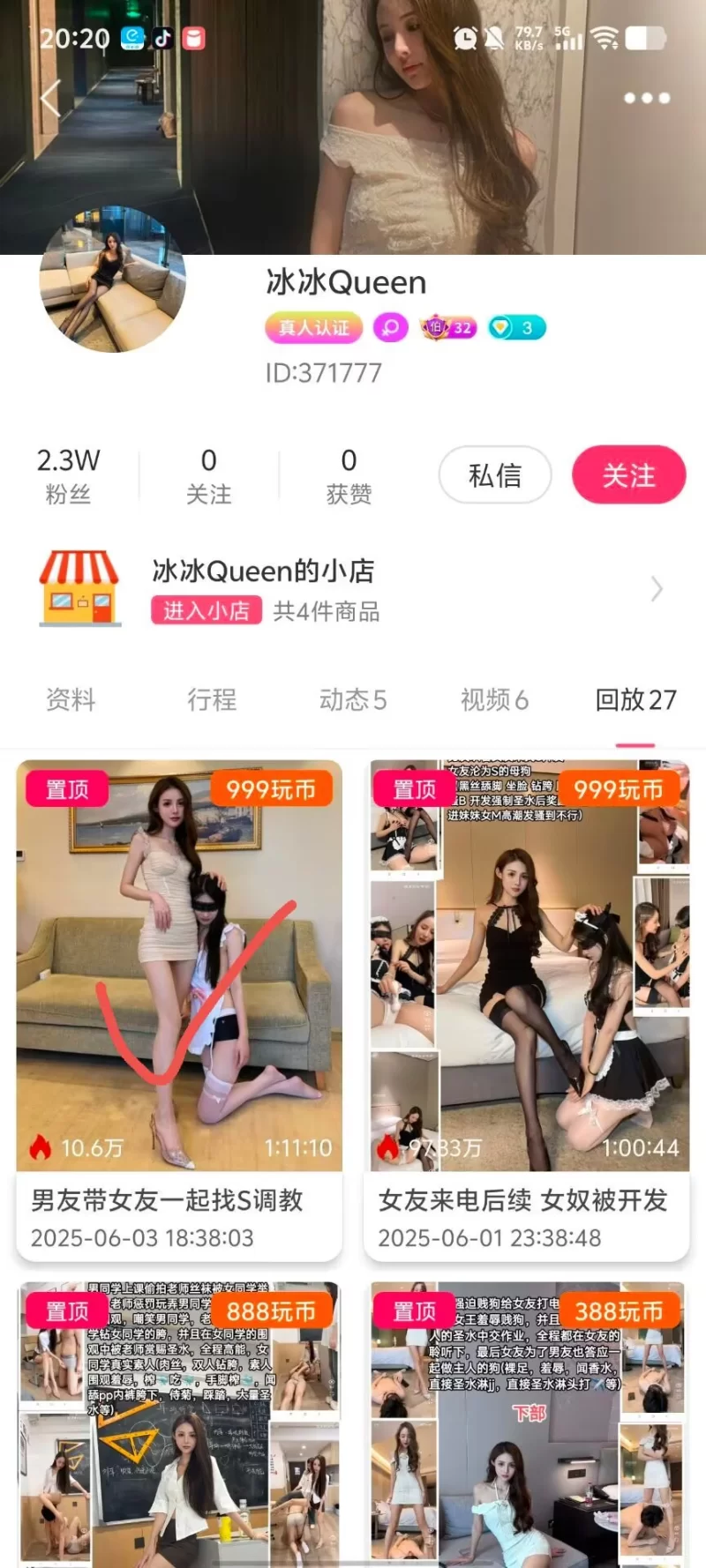View the 0 关注 following list
The height and width of the screenshot is (1568, 706).
(x=209, y=475)
